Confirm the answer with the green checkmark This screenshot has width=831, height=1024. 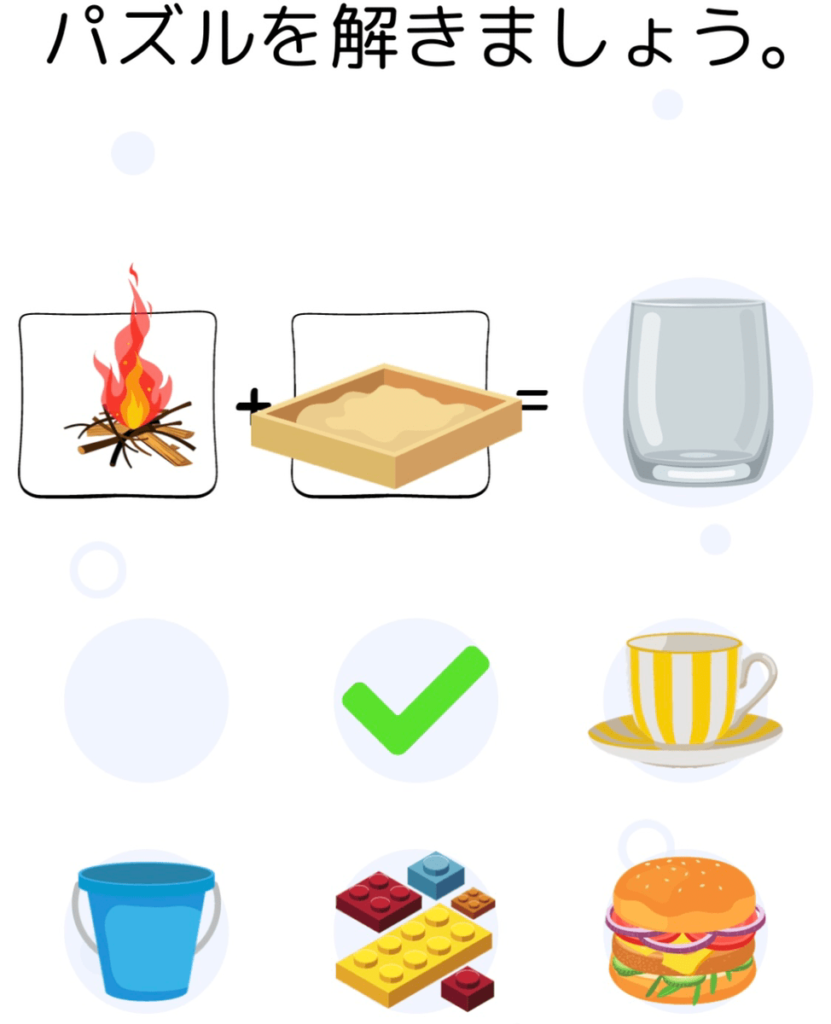pyautogui.click(x=415, y=700)
